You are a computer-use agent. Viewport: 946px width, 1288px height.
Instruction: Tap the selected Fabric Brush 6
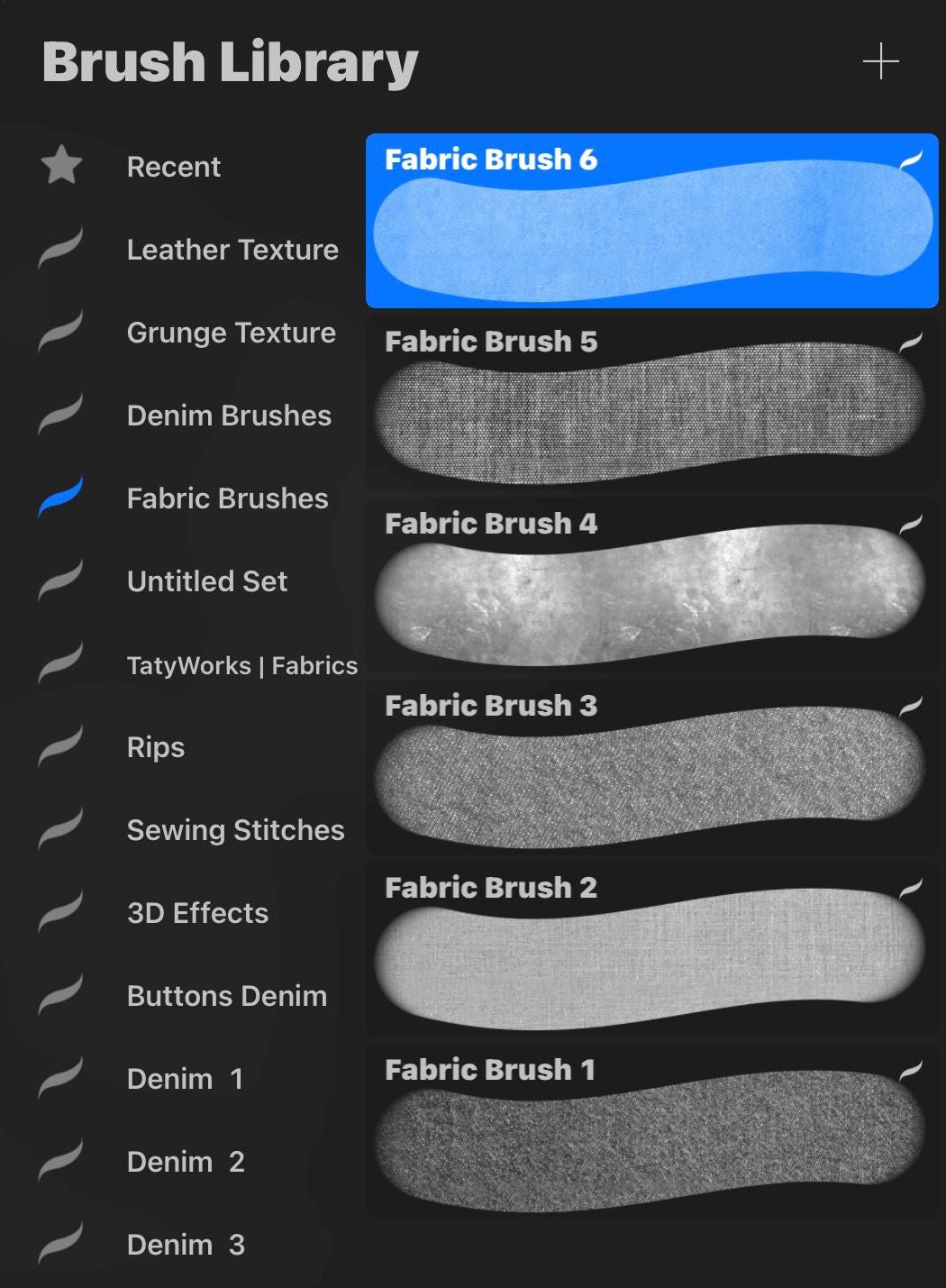click(651, 222)
